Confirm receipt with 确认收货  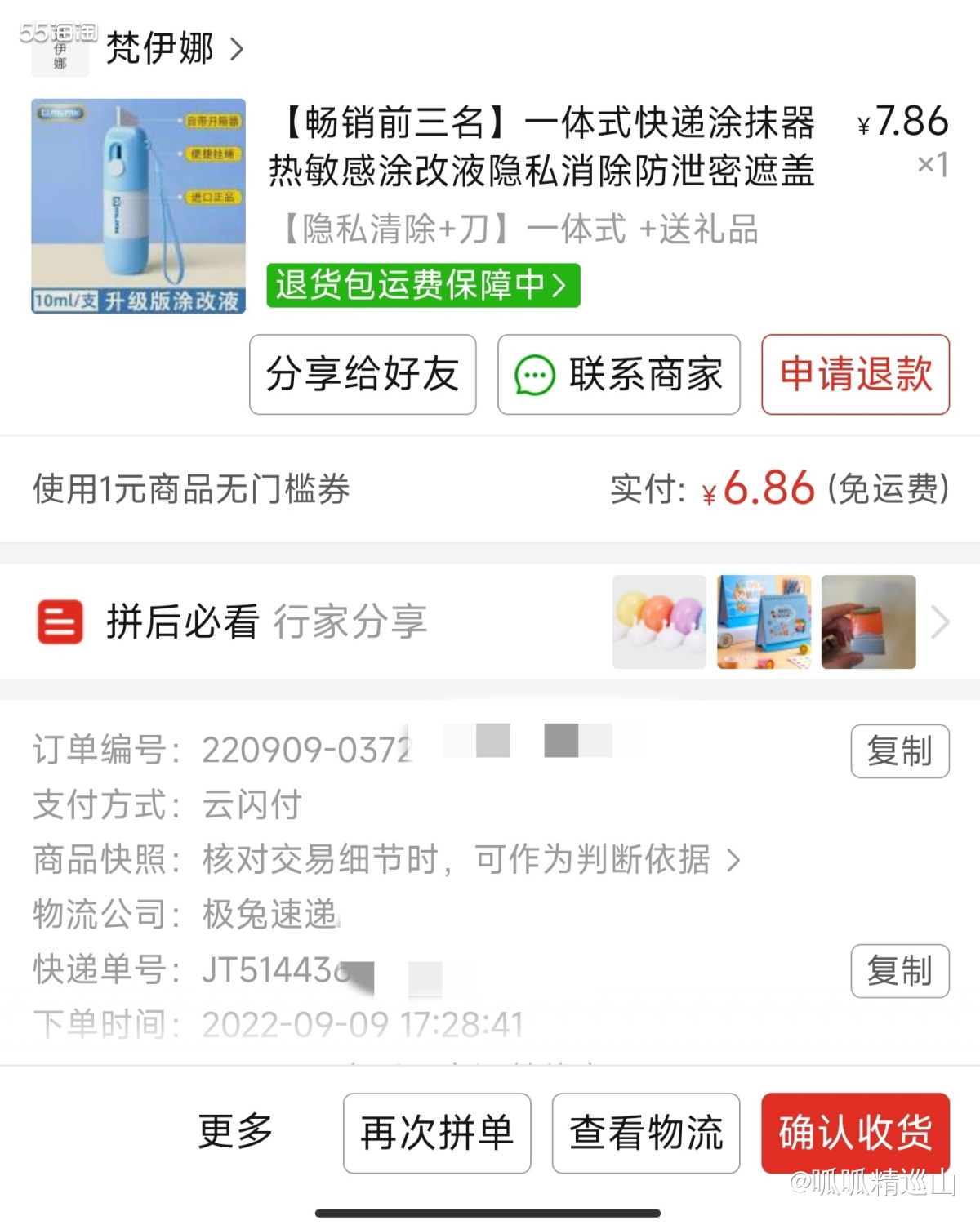855,1133
